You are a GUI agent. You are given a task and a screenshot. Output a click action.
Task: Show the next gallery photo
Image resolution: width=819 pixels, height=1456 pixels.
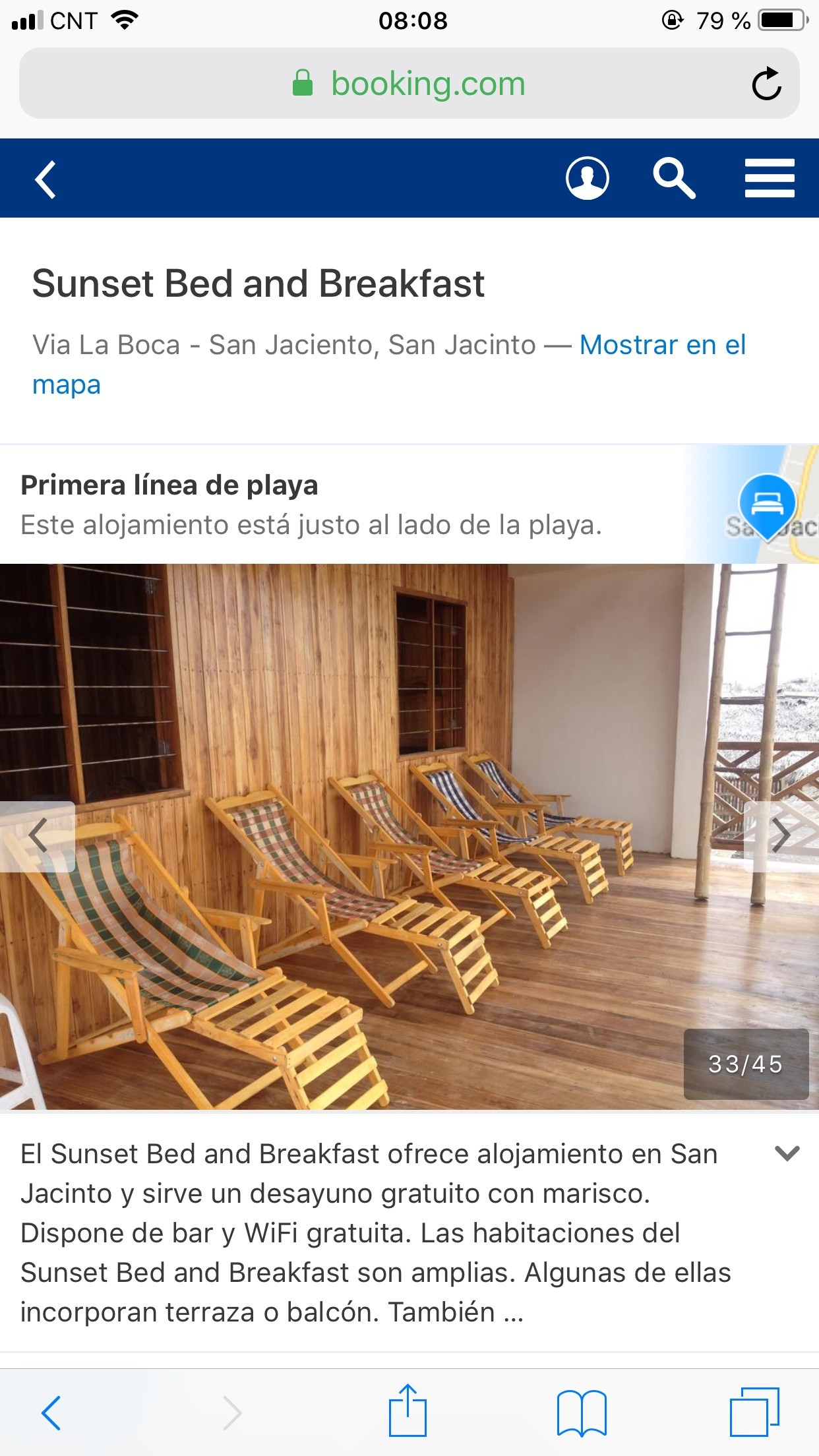tap(781, 836)
